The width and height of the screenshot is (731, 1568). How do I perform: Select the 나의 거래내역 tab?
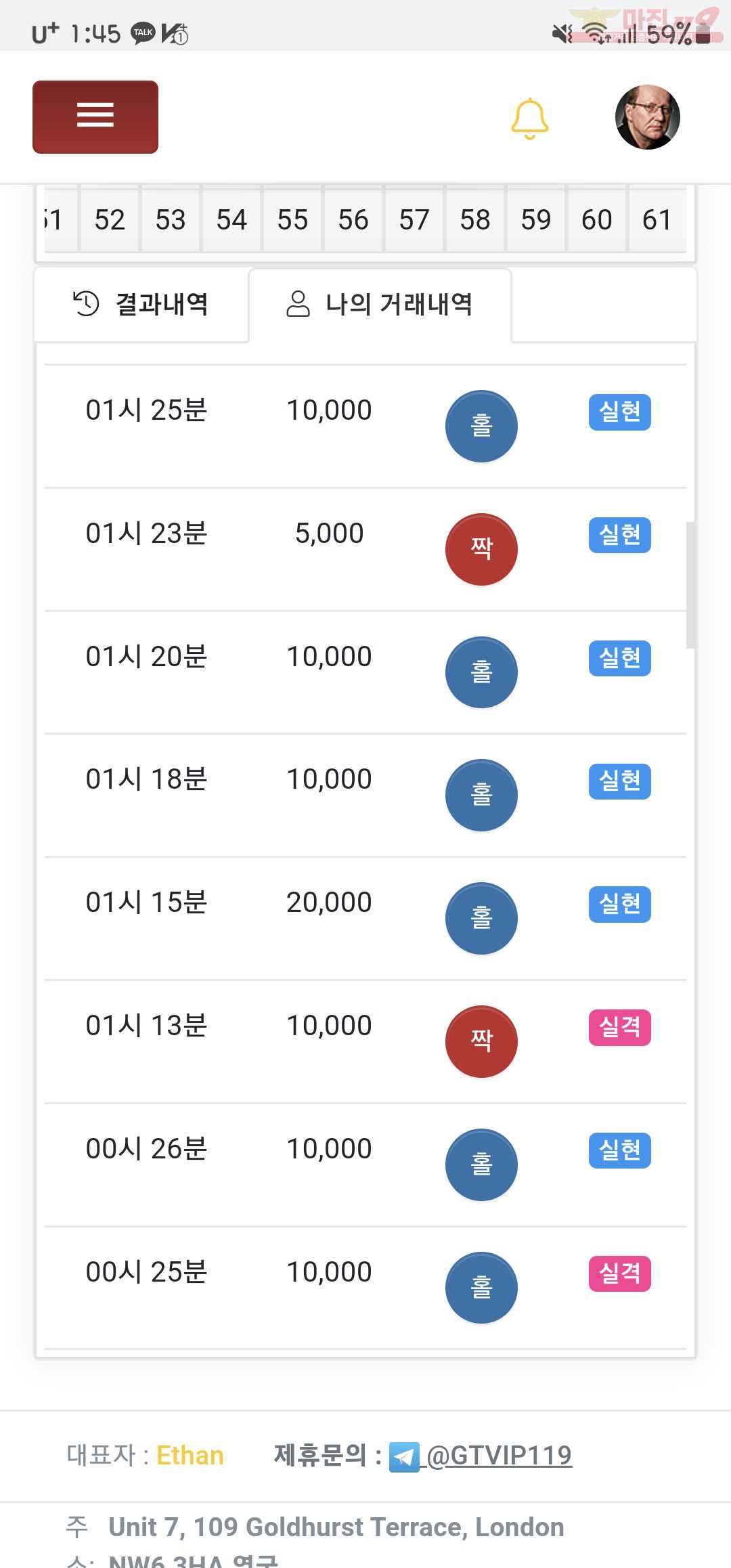click(x=380, y=305)
